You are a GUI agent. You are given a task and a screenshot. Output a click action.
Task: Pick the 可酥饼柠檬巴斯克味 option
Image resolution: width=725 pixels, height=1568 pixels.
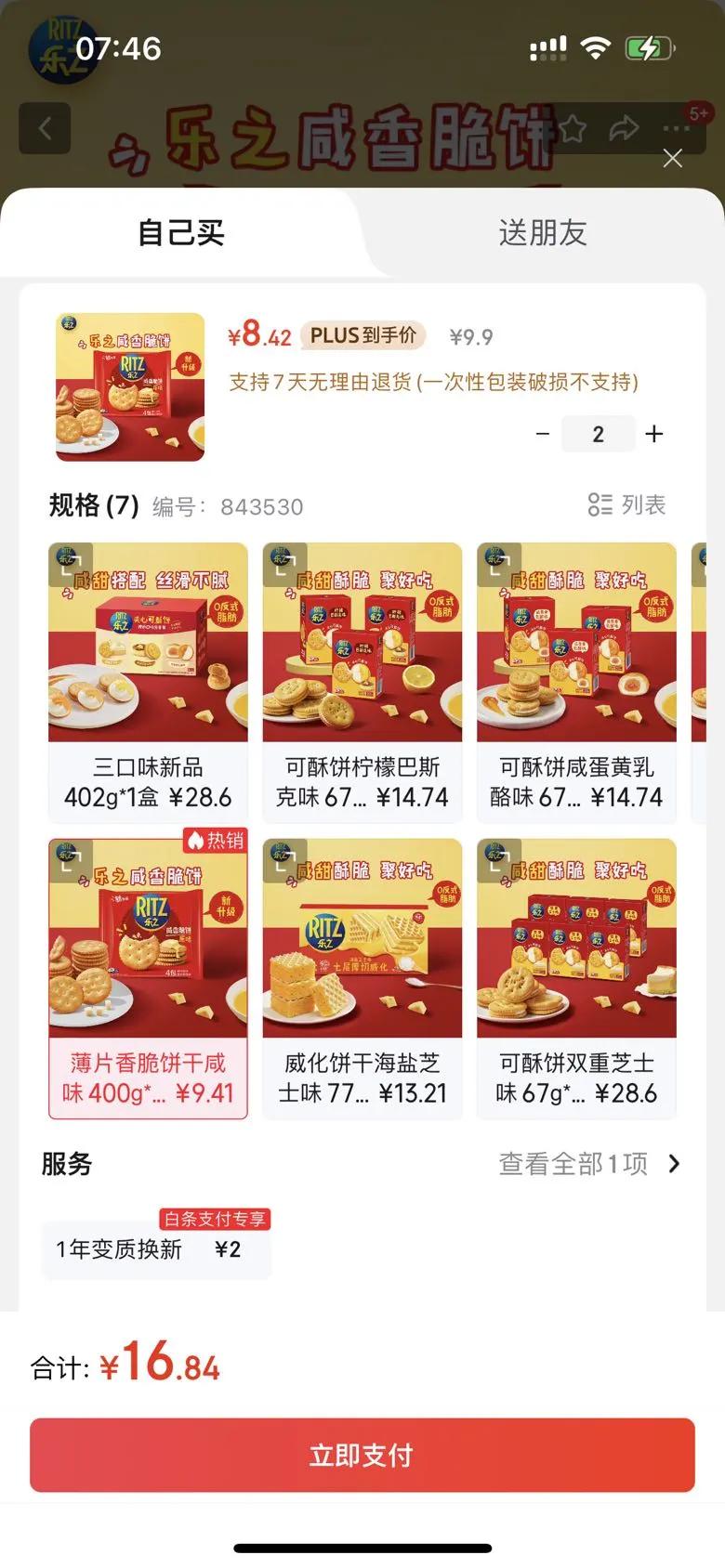362,682
